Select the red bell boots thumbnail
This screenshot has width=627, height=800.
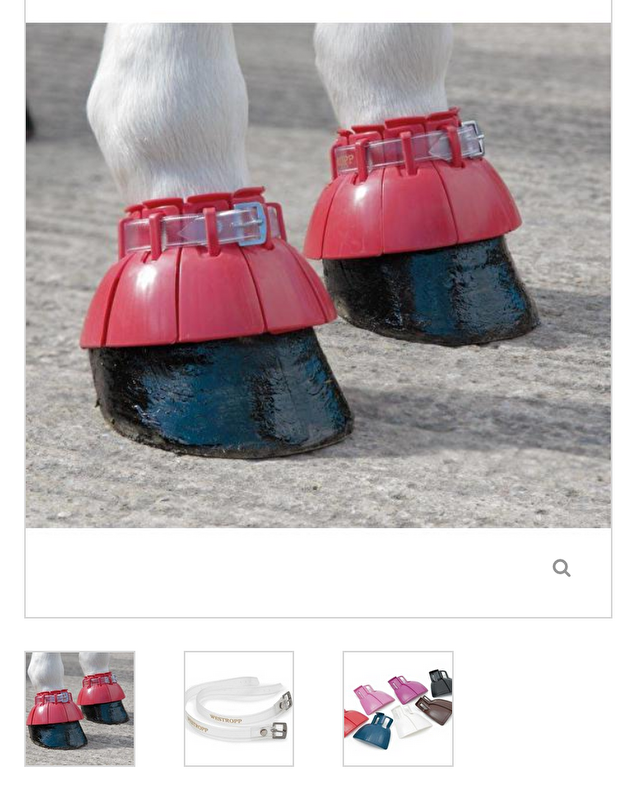click(80, 708)
